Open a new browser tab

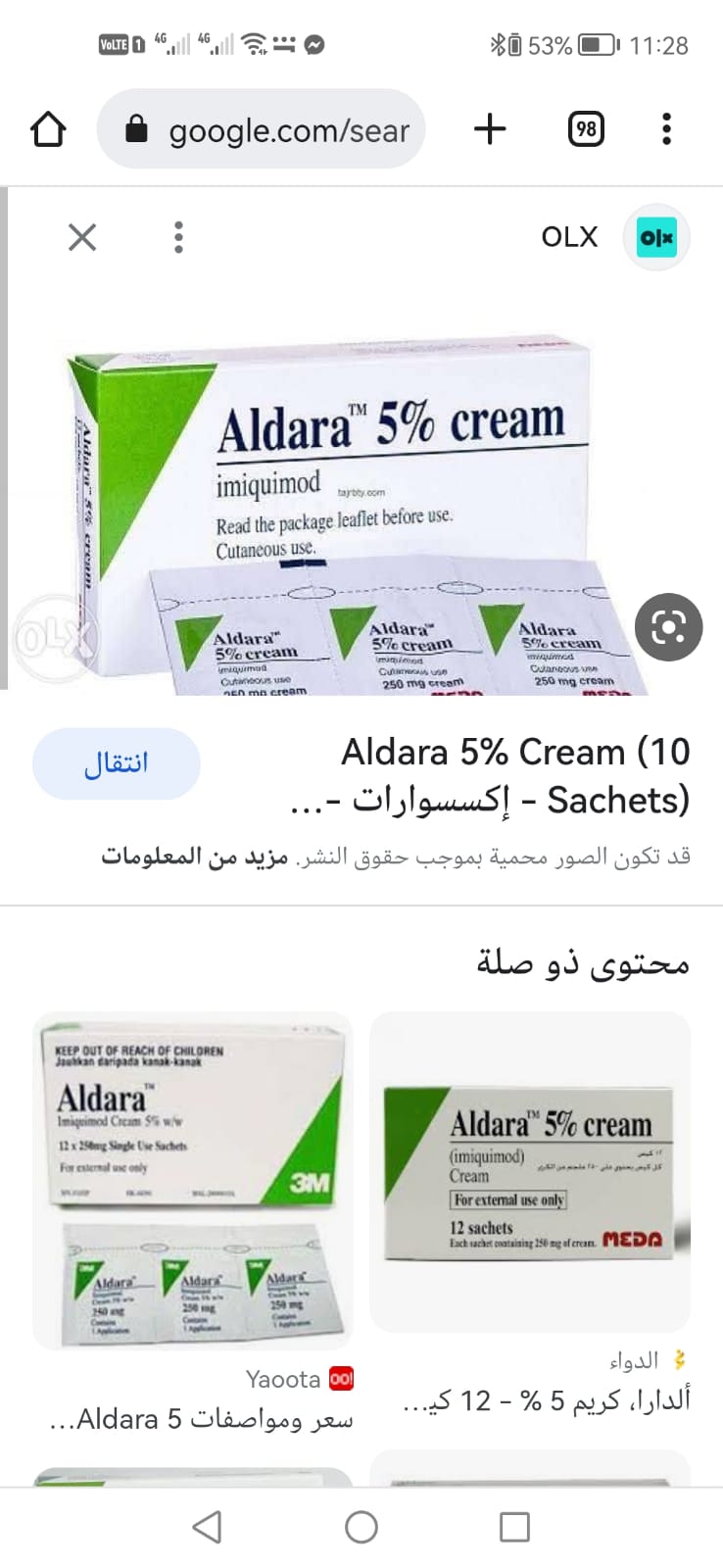point(490,128)
